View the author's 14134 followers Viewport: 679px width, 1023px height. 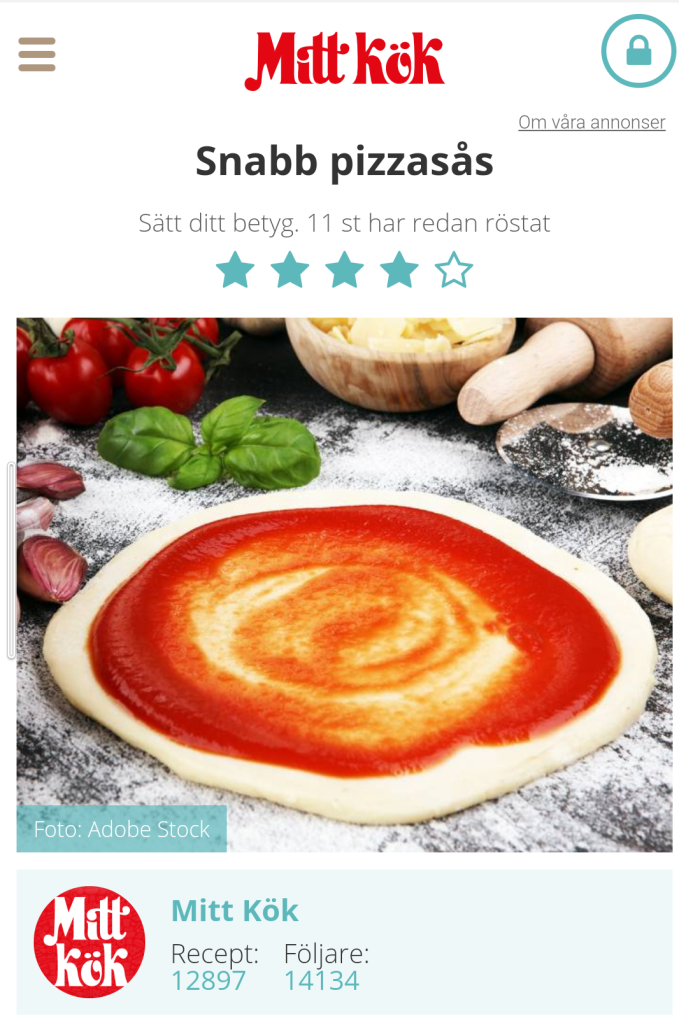[x=321, y=980]
